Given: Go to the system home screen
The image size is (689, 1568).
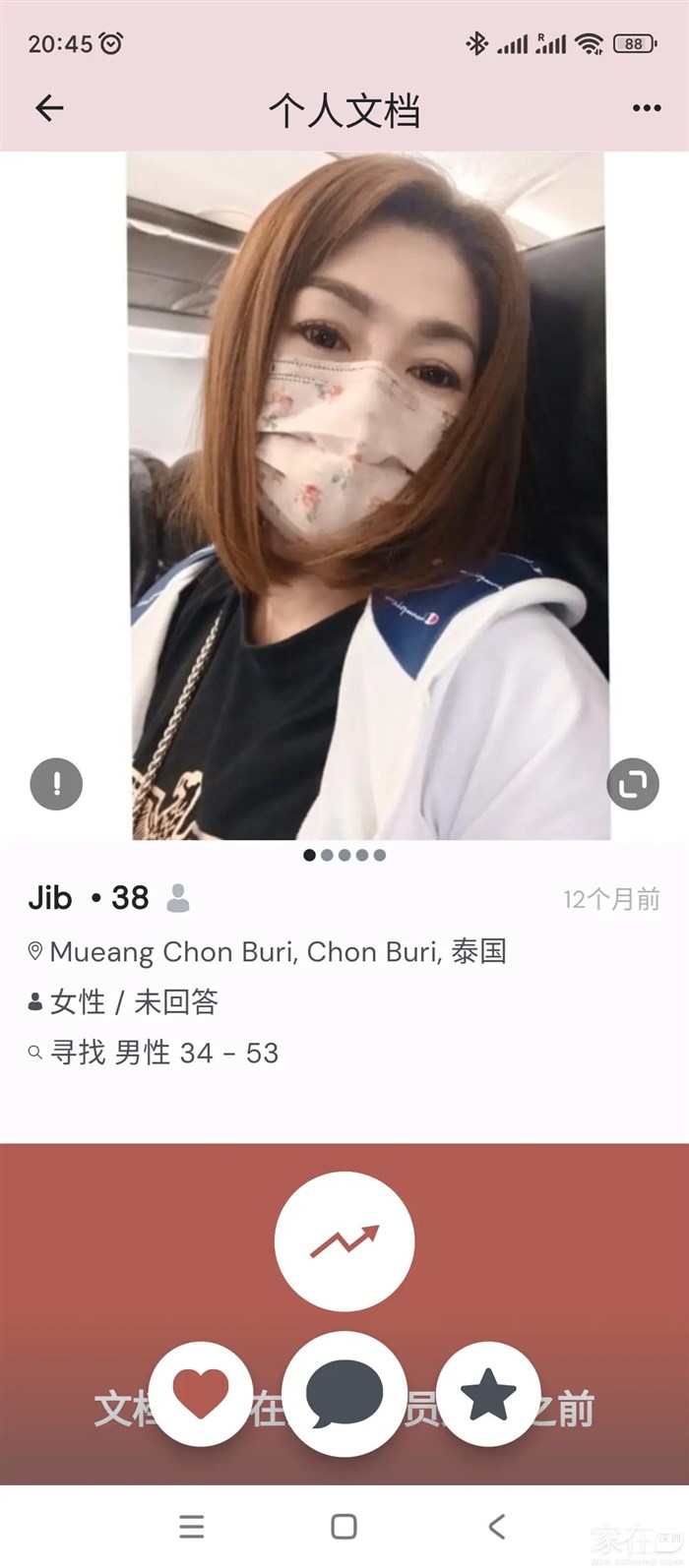Looking at the screenshot, I should tap(344, 1526).
